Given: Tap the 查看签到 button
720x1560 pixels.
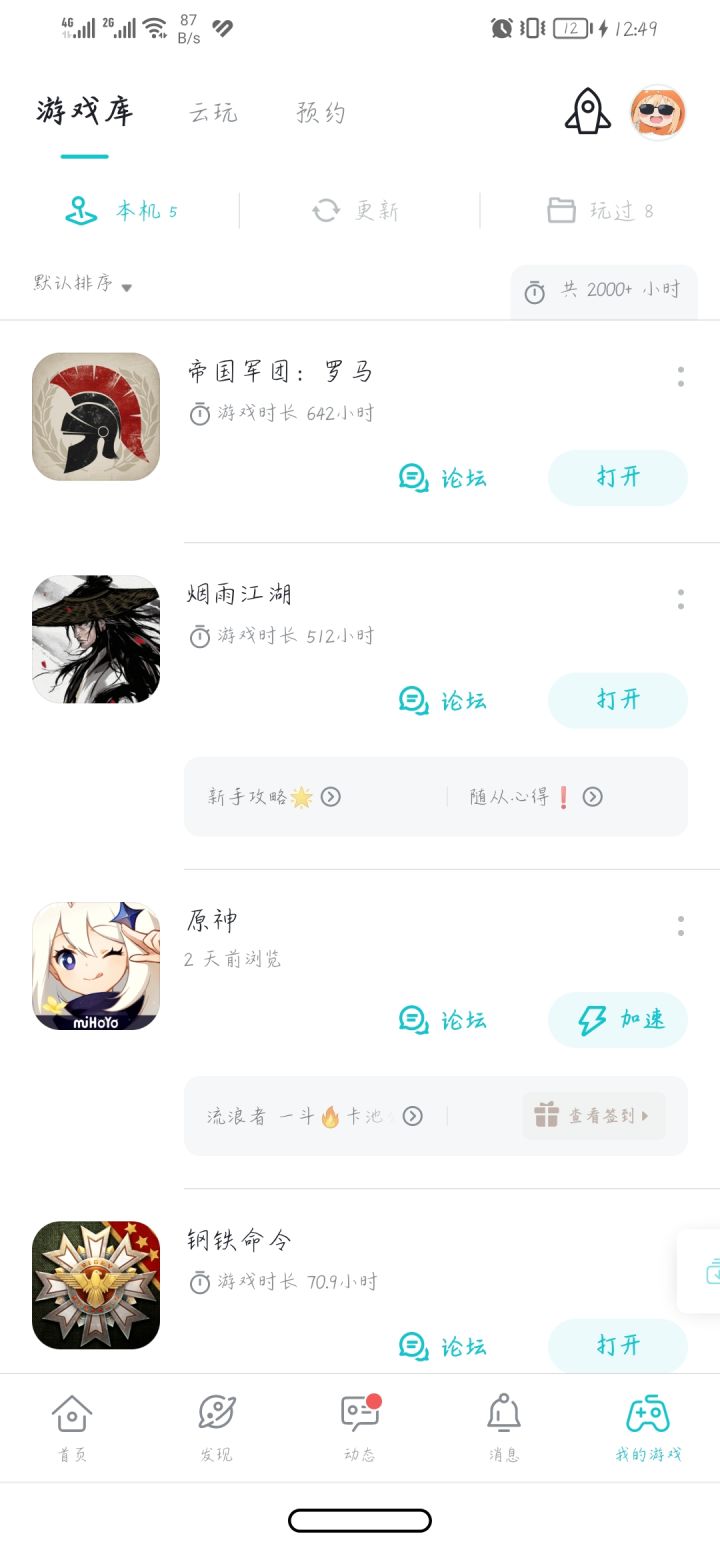Looking at the screenshot, I should coord(594,1116).
